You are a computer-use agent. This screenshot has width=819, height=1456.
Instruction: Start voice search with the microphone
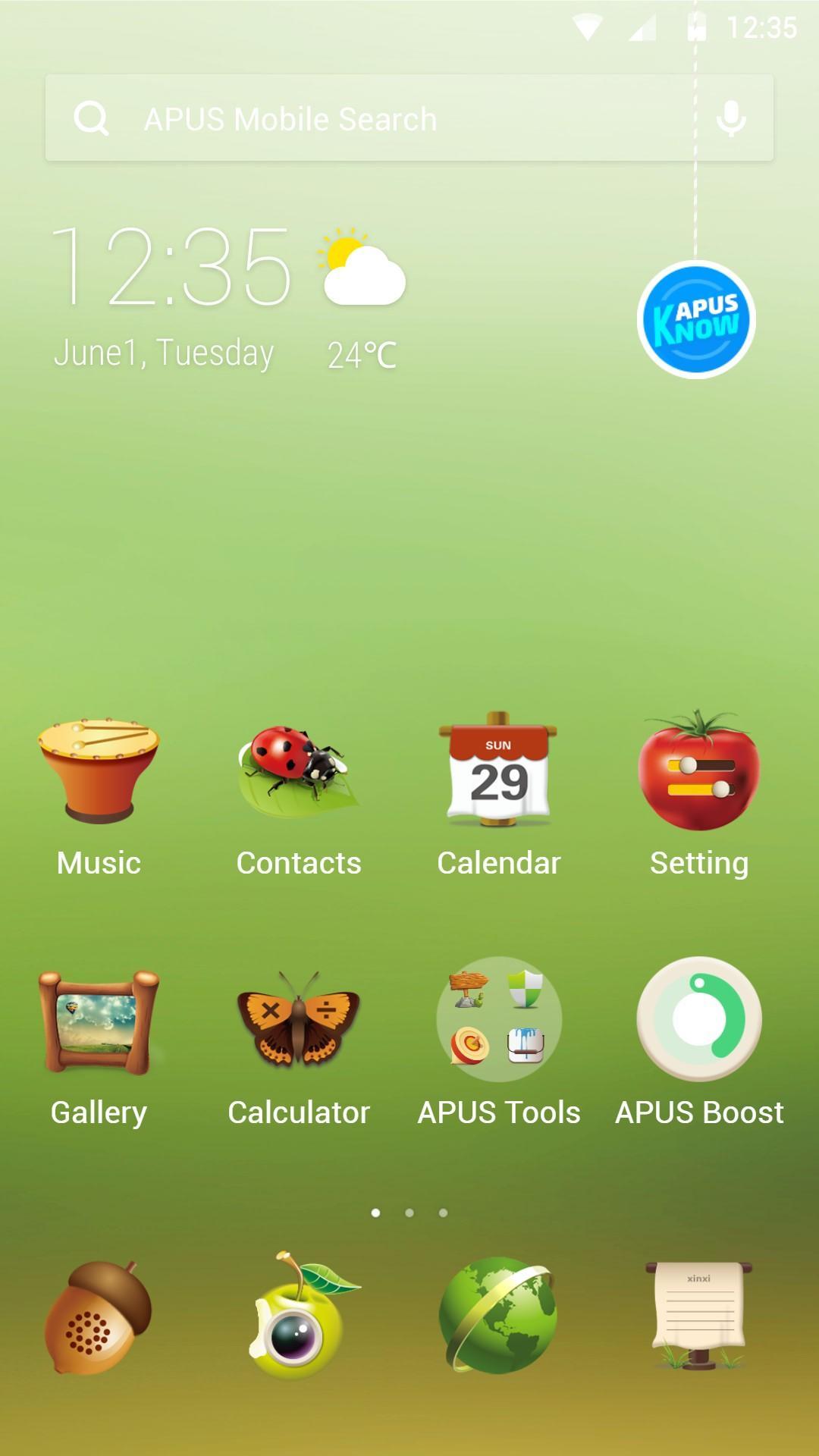pyautogui.click(x=731, y=118)
